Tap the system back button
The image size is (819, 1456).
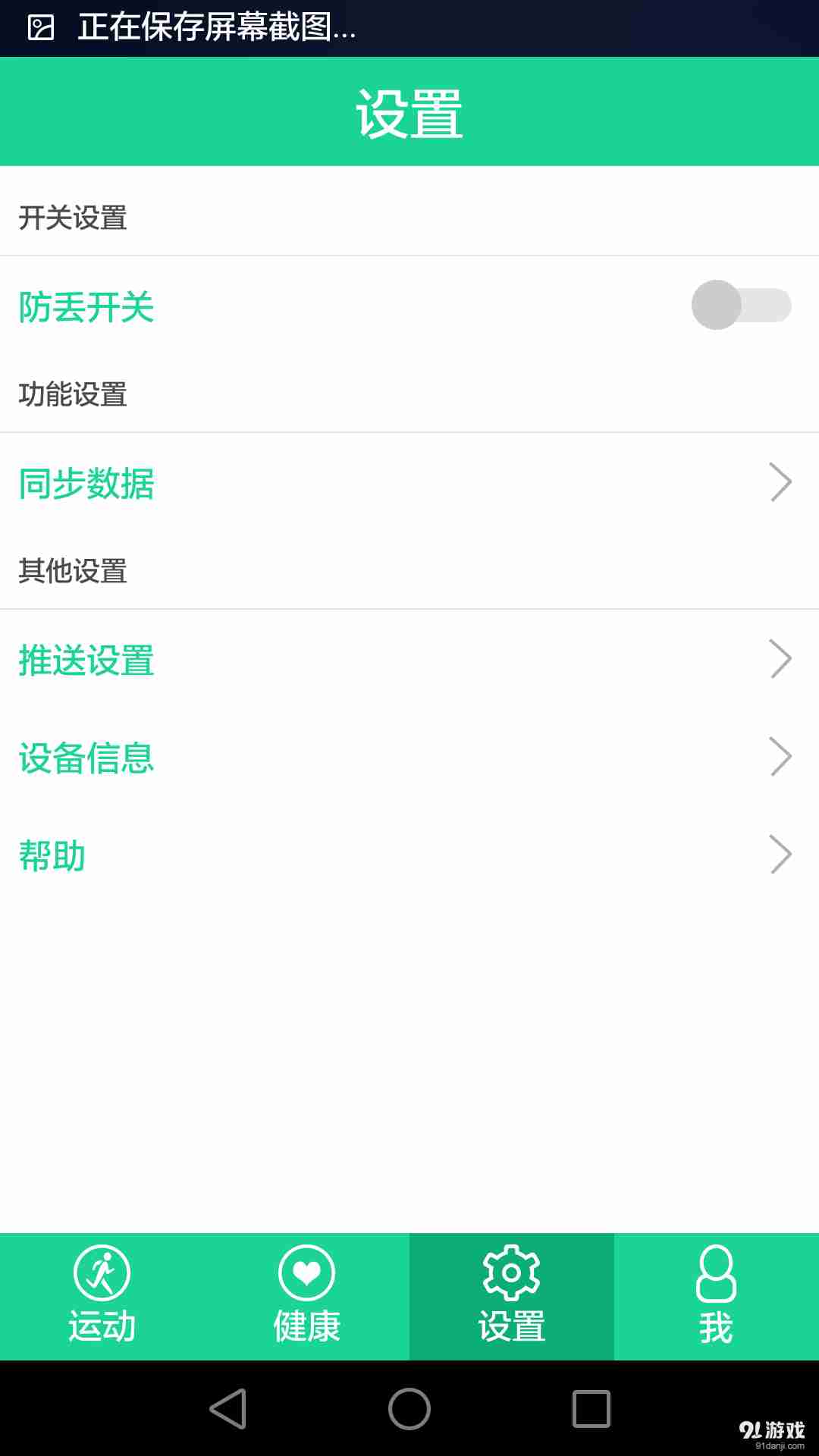pos(227,1408)
